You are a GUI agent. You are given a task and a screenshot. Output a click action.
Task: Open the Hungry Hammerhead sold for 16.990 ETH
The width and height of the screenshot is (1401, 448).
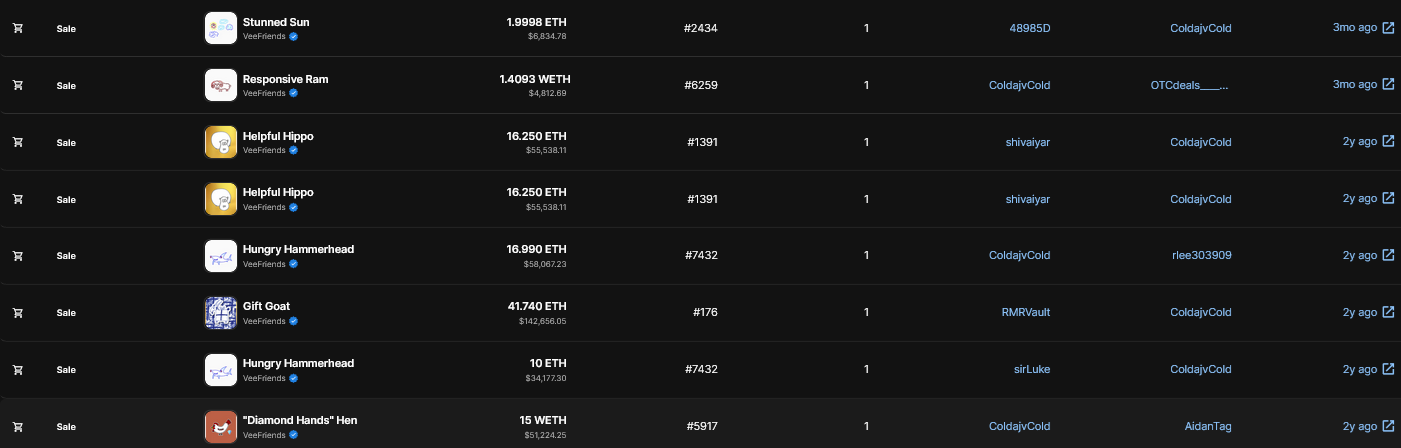(298, 249)
